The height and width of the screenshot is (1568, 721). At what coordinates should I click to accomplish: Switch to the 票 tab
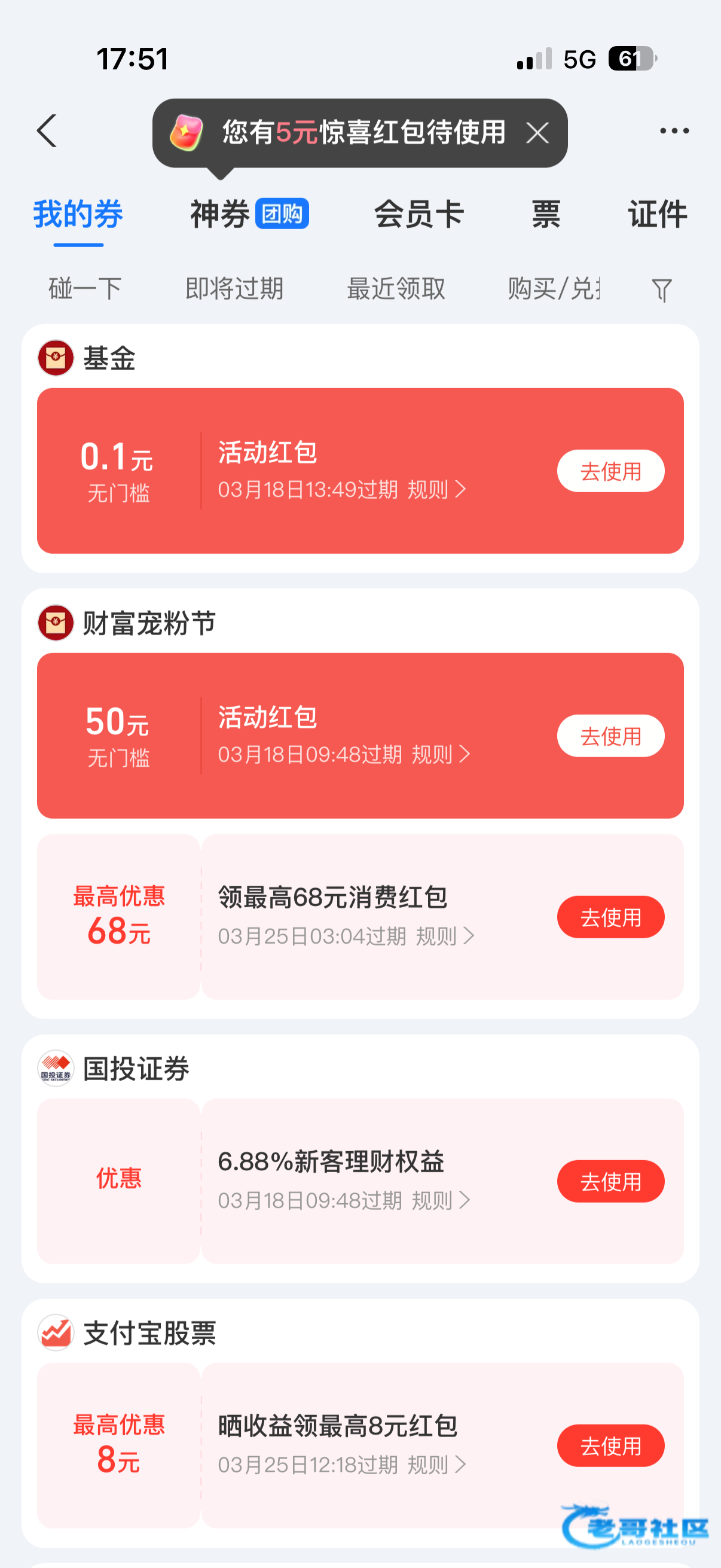pos(546,214)
